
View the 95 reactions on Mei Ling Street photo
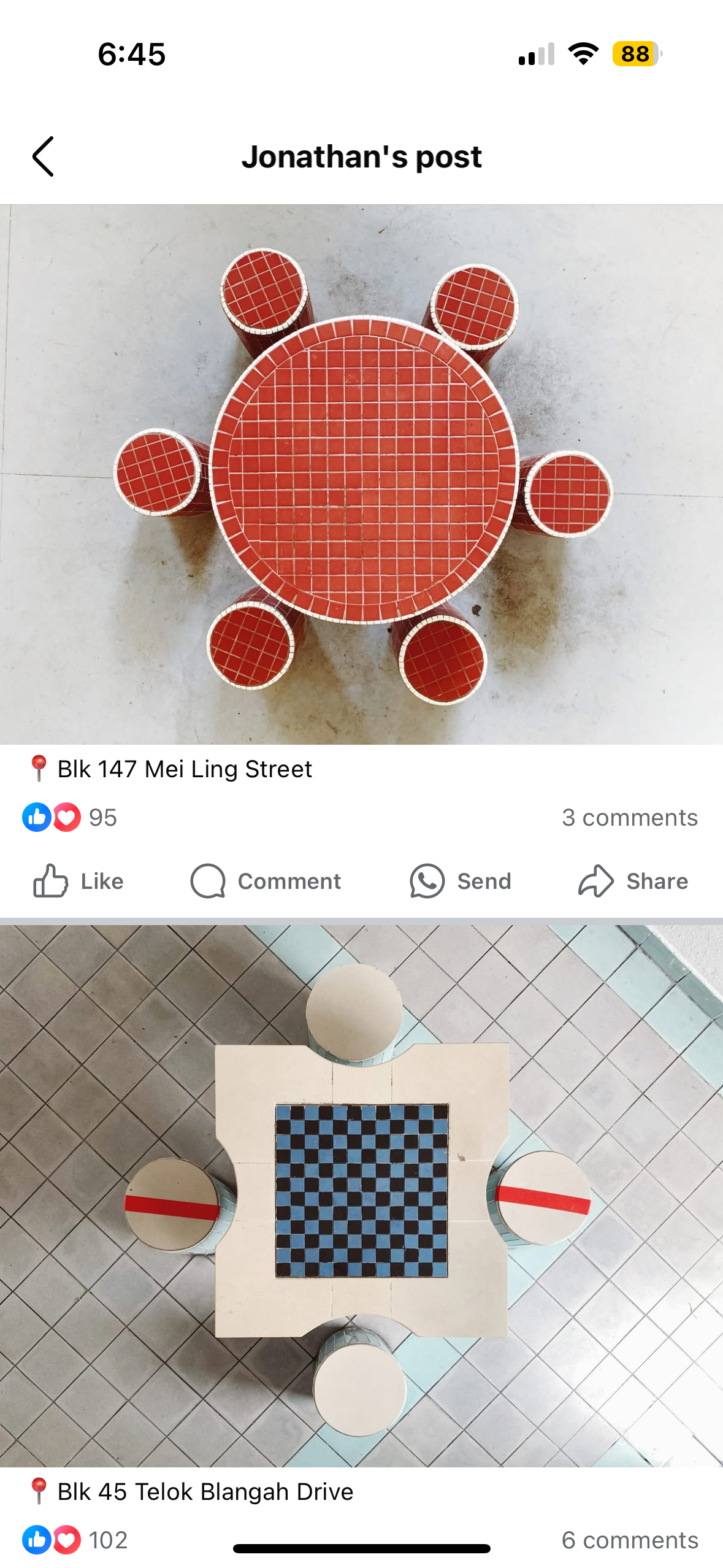click(70, 817)
